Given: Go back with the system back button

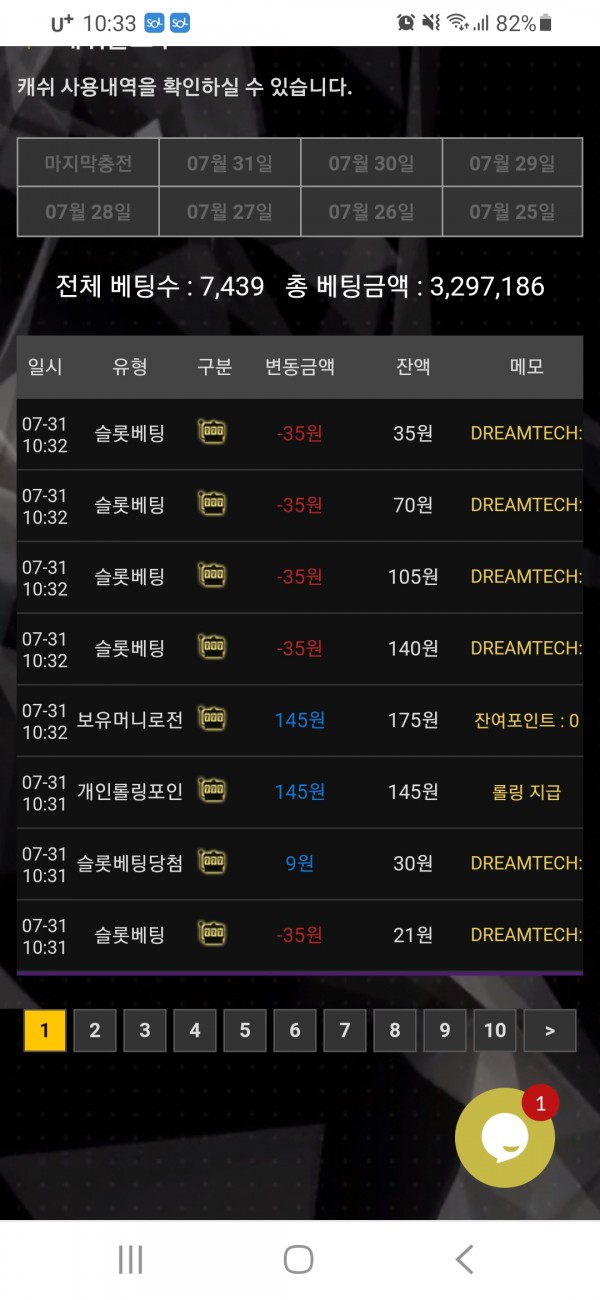Looking at the screenshot, I should point(464,1259).
